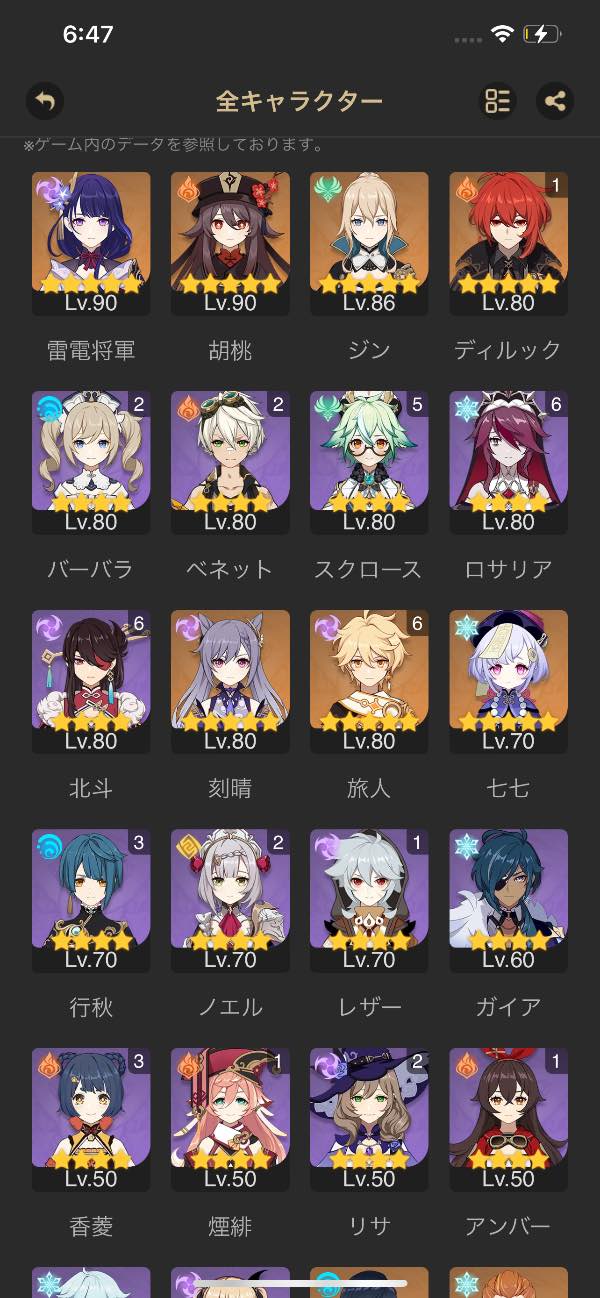
Task: Select the レザー character tile
Action: [369, 901]
